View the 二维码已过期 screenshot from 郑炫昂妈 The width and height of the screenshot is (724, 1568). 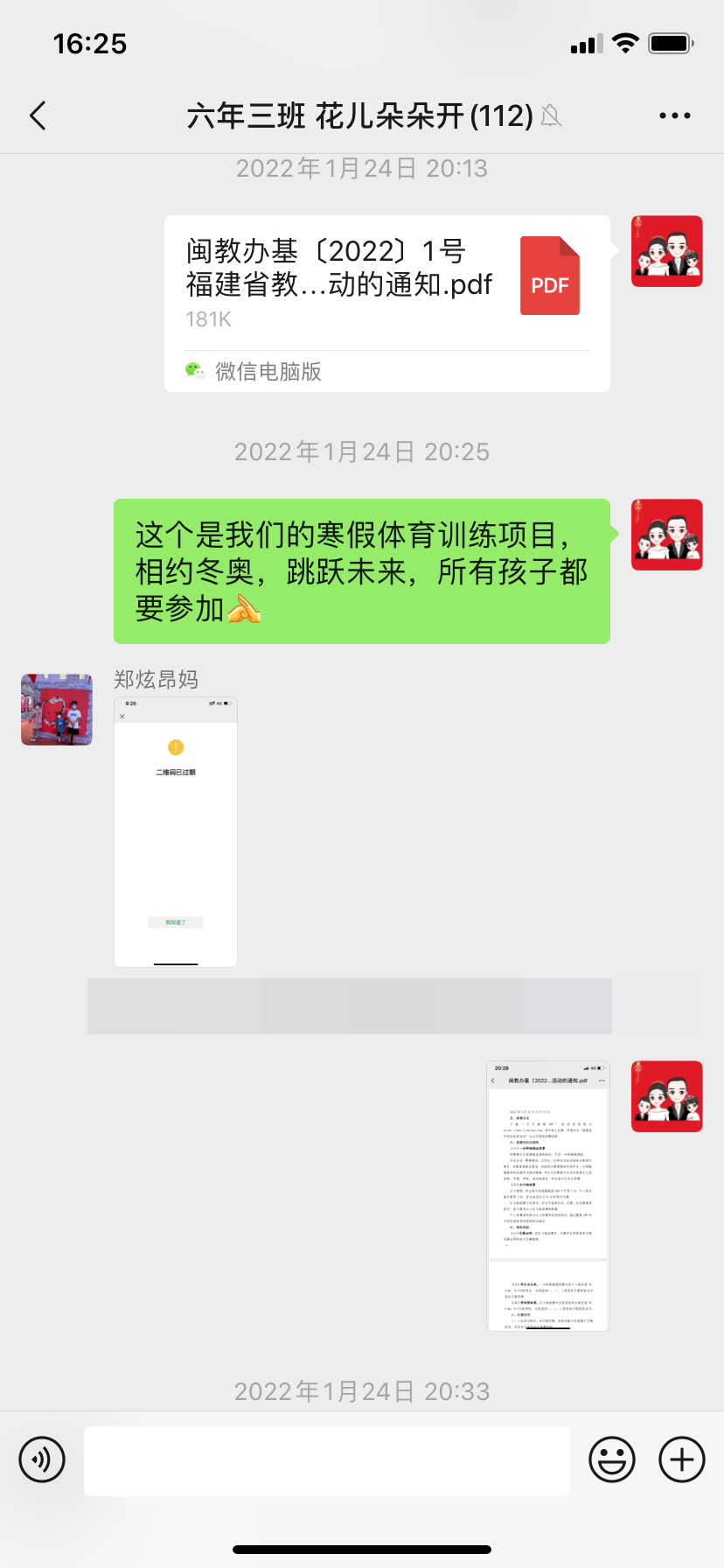tap(176, 832)
